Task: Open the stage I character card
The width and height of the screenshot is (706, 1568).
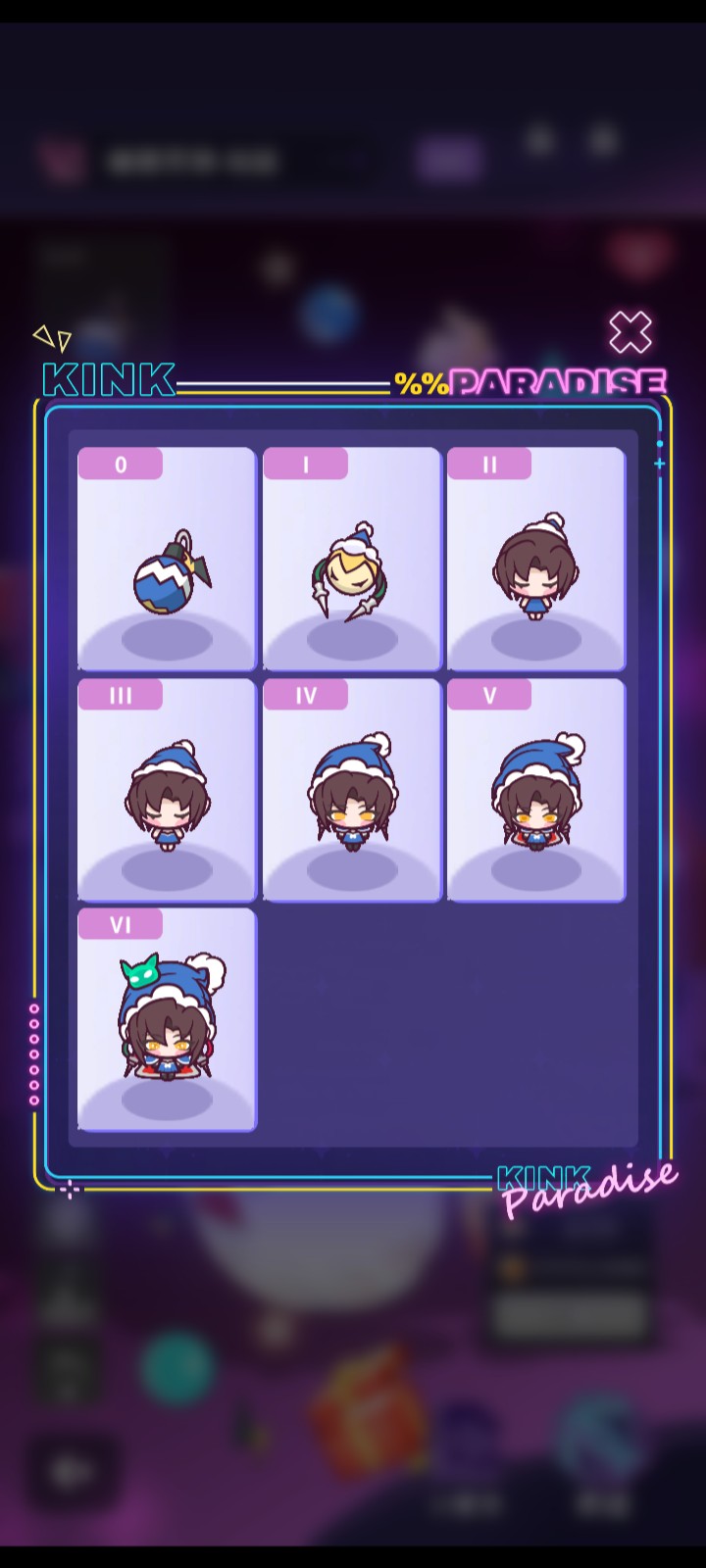Action: [351, 560]
